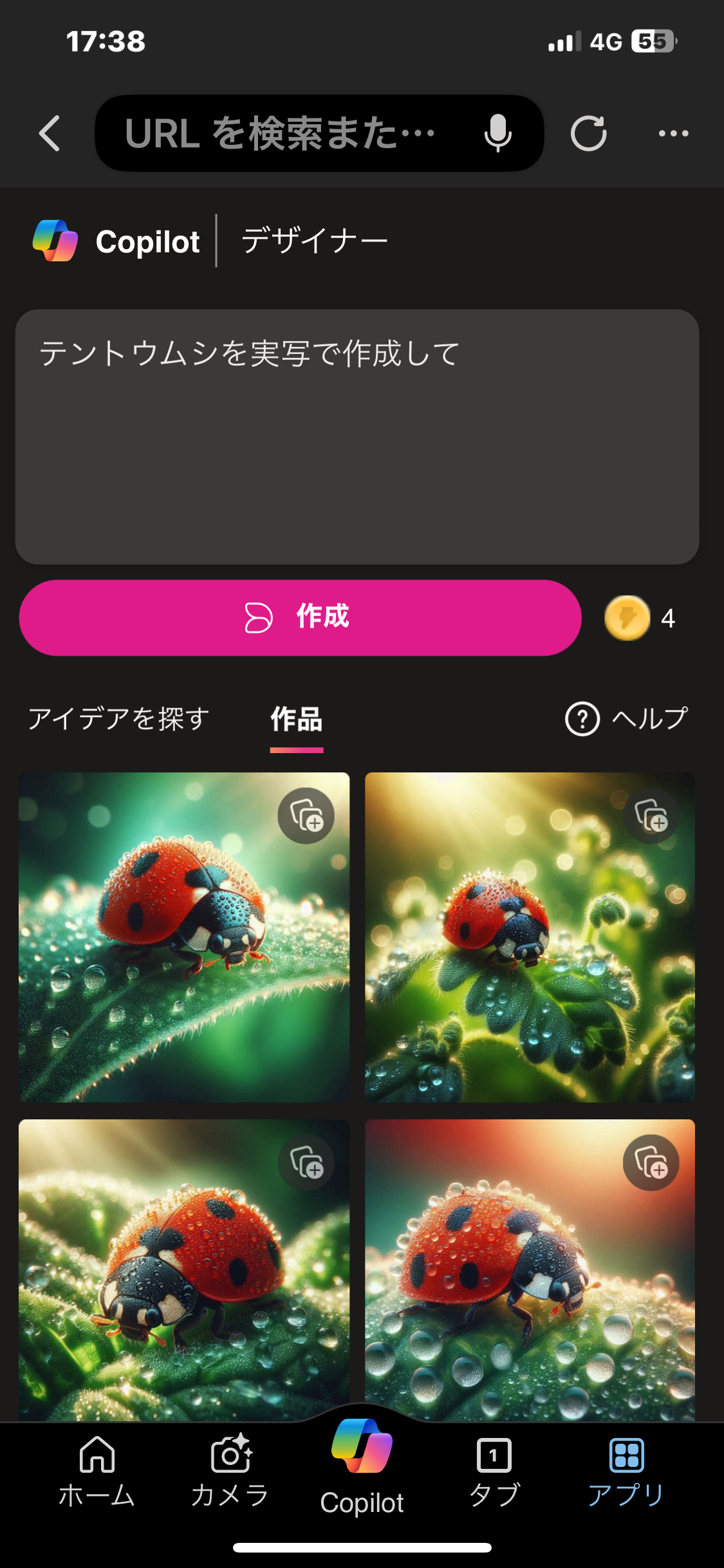Save the sunlit clover ladybug to a collection
The height and width of the screenshot is (1568, 724).
[651, 816]
